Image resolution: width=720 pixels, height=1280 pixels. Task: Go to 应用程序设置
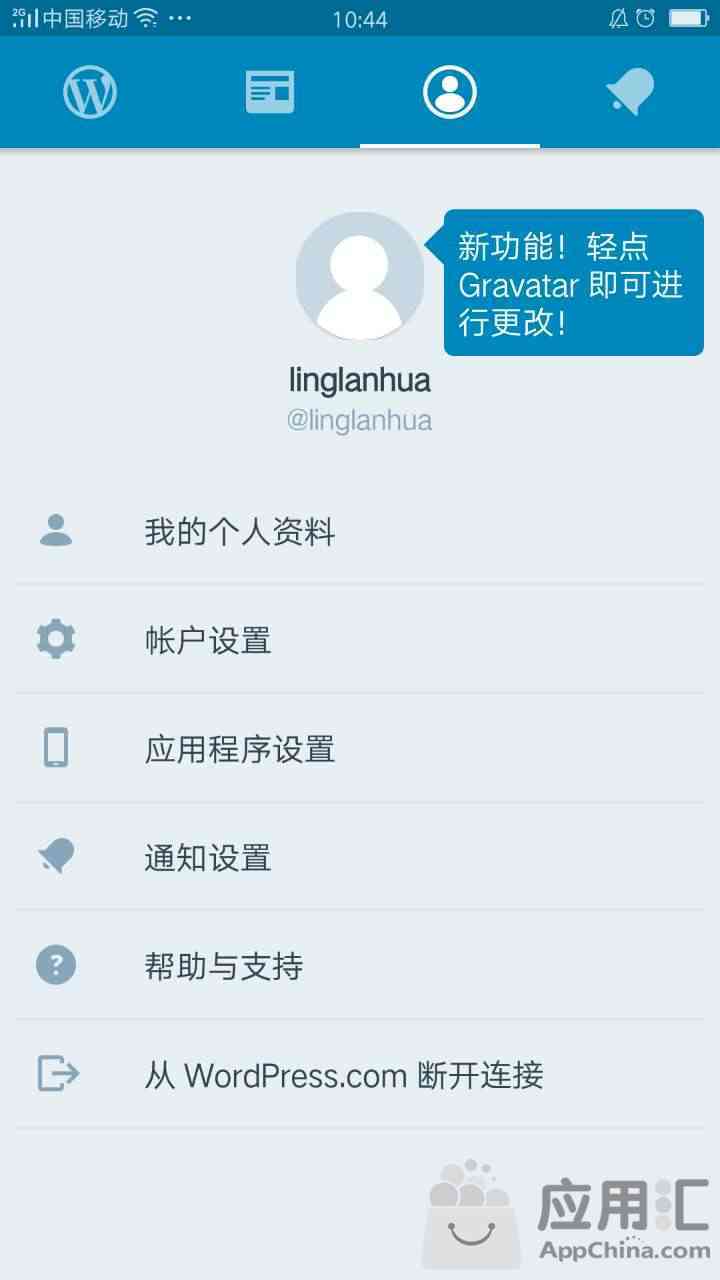pos(360,748)
